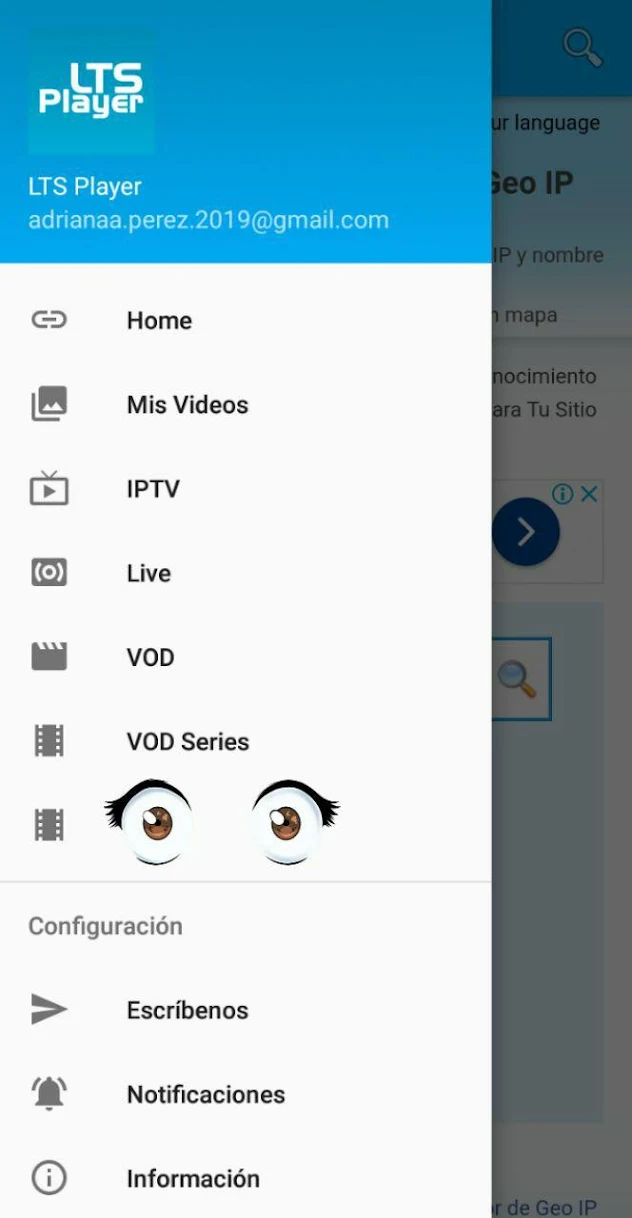Select IPTV in the drawer
The height and width of the screenshot is (1218, 632).
tap(245, 489)
